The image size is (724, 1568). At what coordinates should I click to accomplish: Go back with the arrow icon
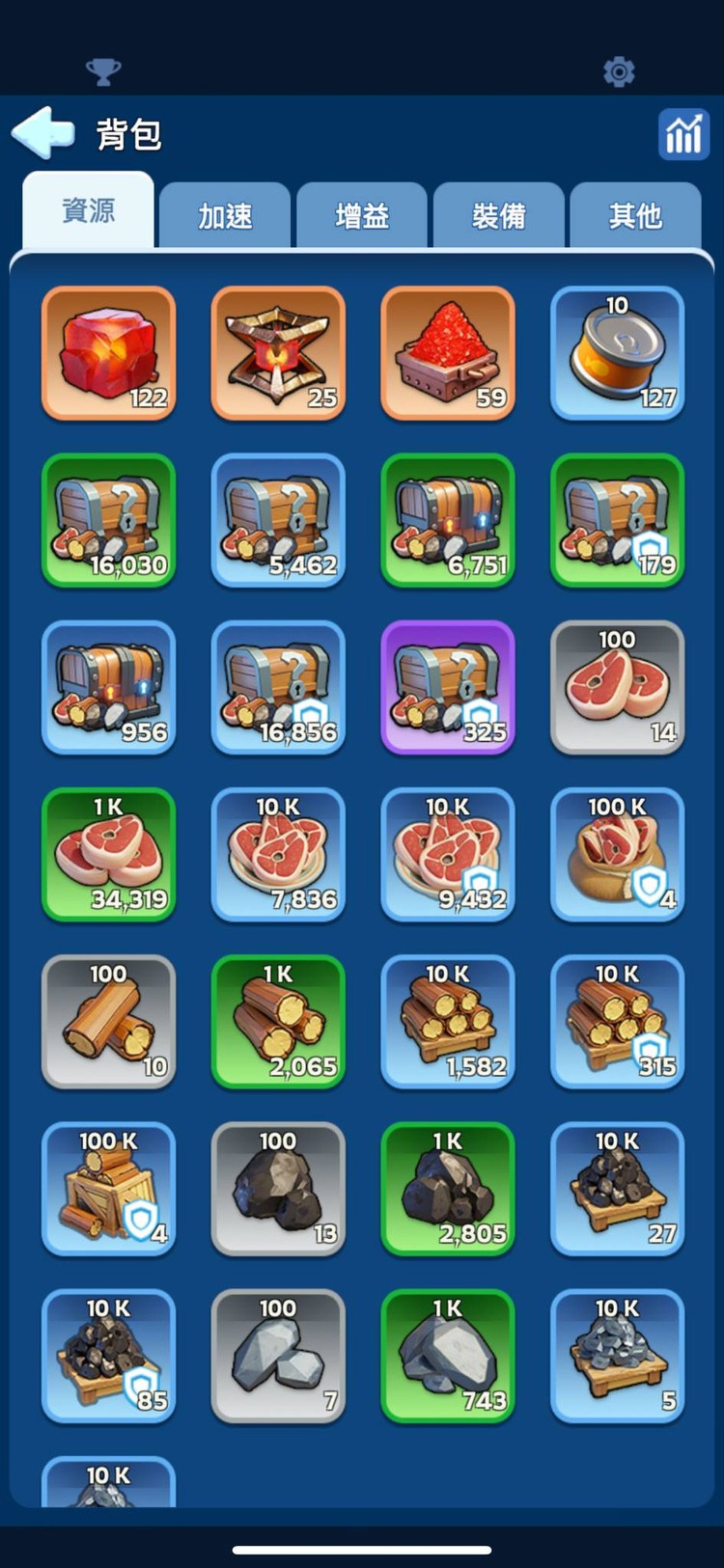tap(42, 132)
